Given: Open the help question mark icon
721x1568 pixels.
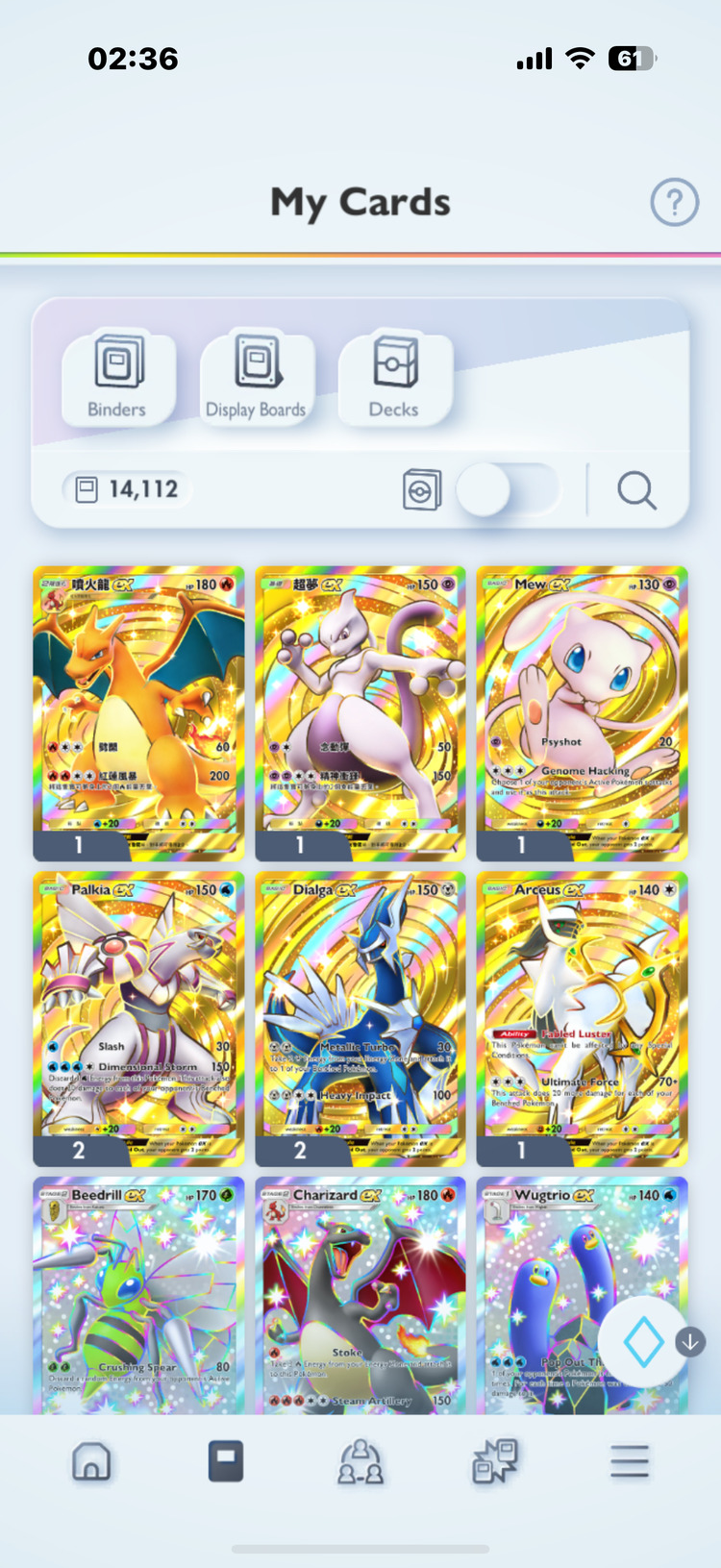Looking at the screenshot, I should [674, 203].
